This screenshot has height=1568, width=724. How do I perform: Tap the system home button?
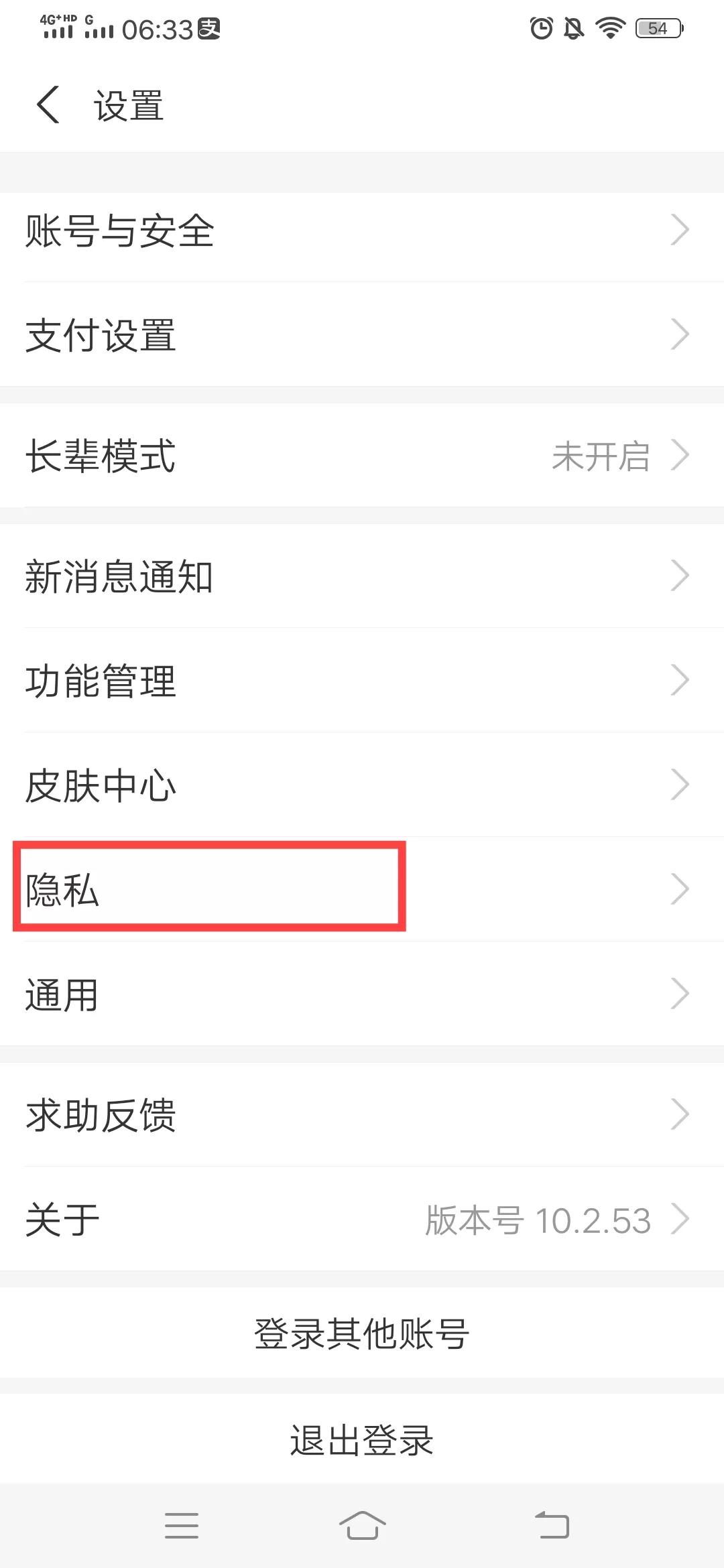[x=362, y=1526]
